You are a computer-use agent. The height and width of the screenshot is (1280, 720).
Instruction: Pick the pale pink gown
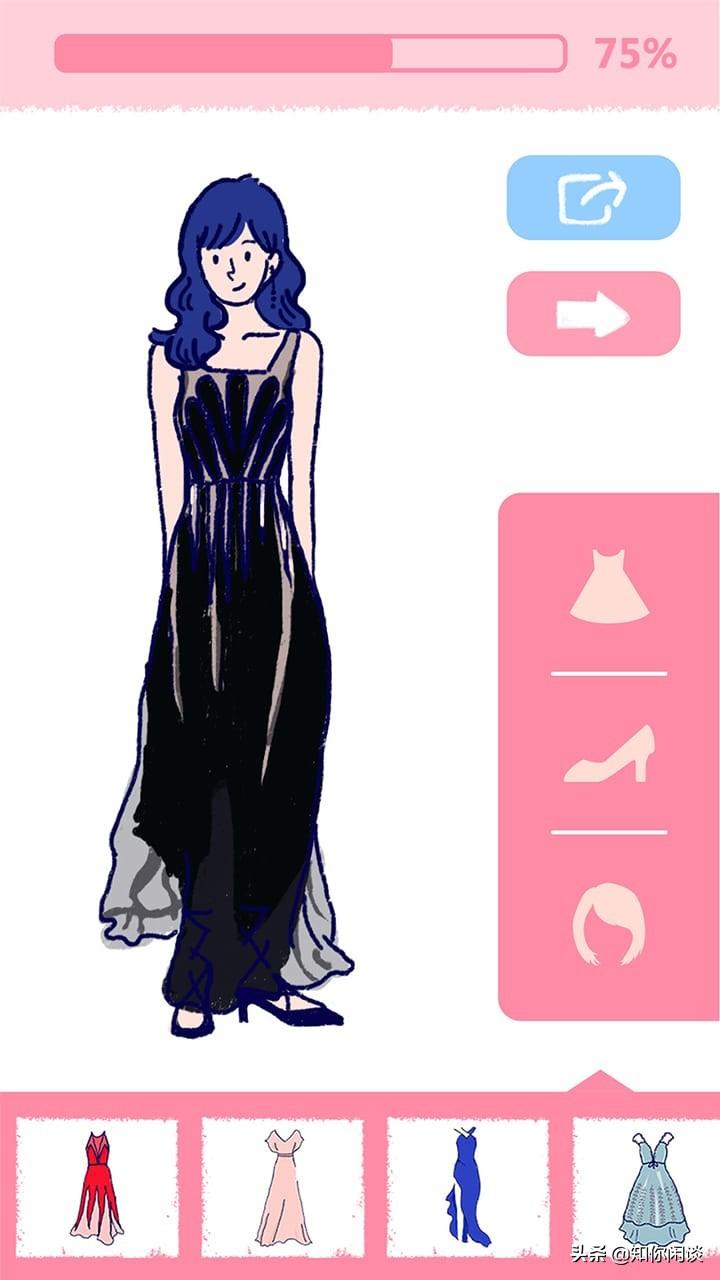(283, 1188)
